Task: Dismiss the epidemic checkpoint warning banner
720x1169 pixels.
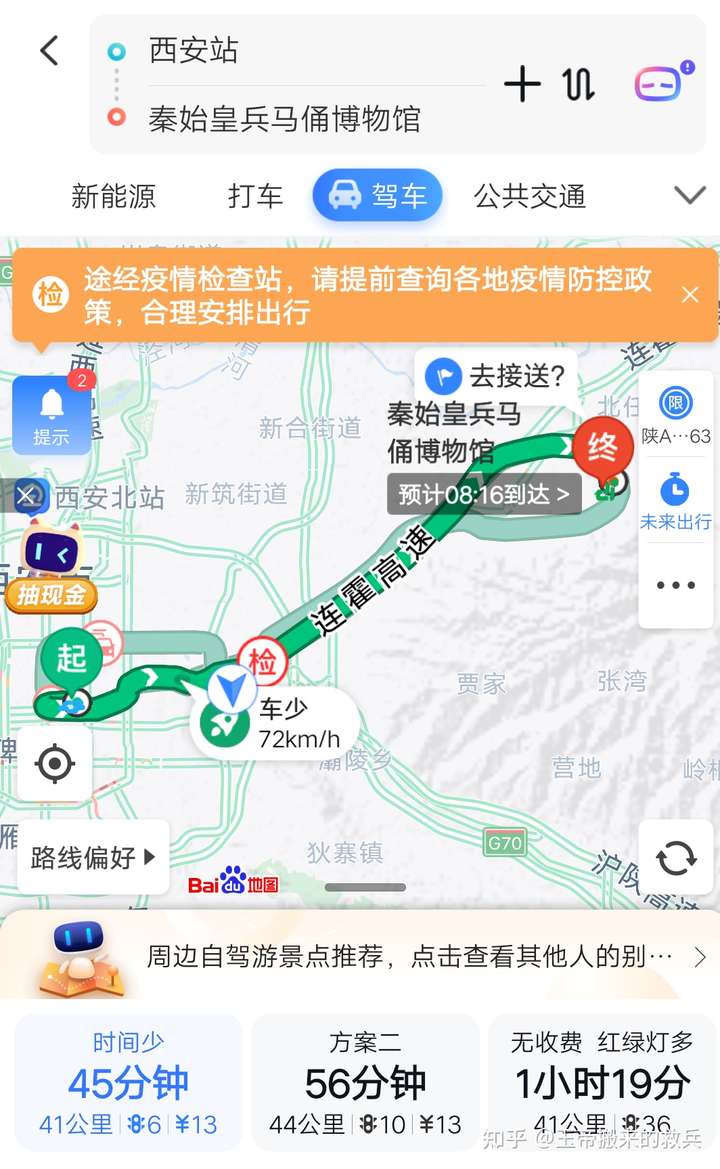Action: [x=689, y=295]
